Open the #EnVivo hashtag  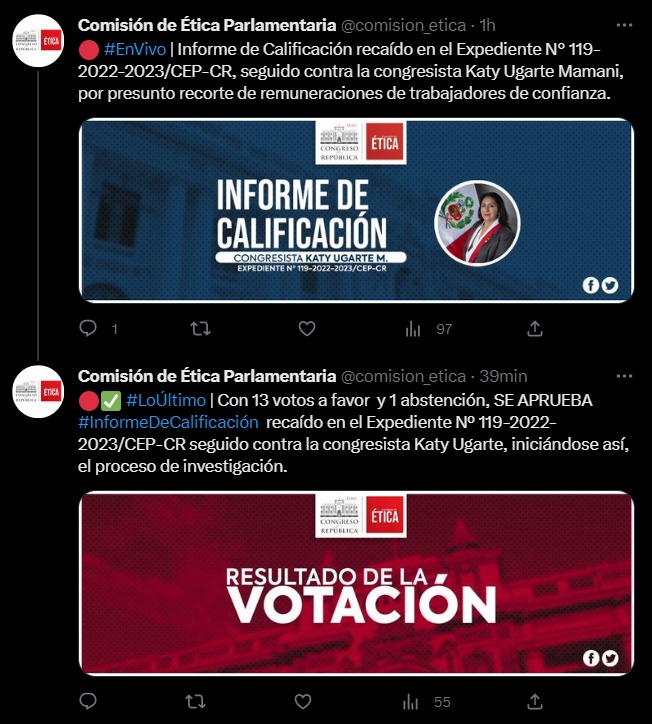point(136,50)
